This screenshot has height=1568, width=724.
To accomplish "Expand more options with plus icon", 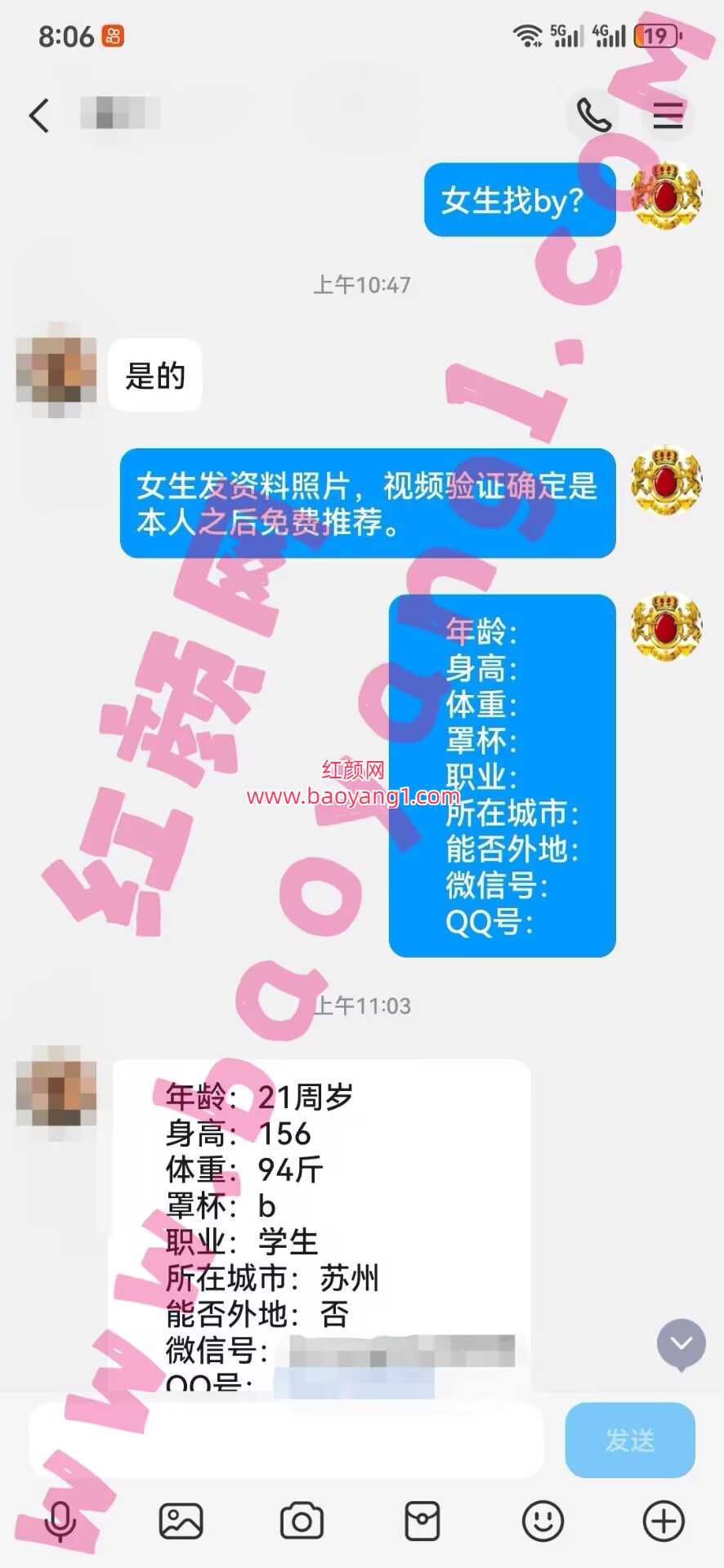I will coord(664,1521).
